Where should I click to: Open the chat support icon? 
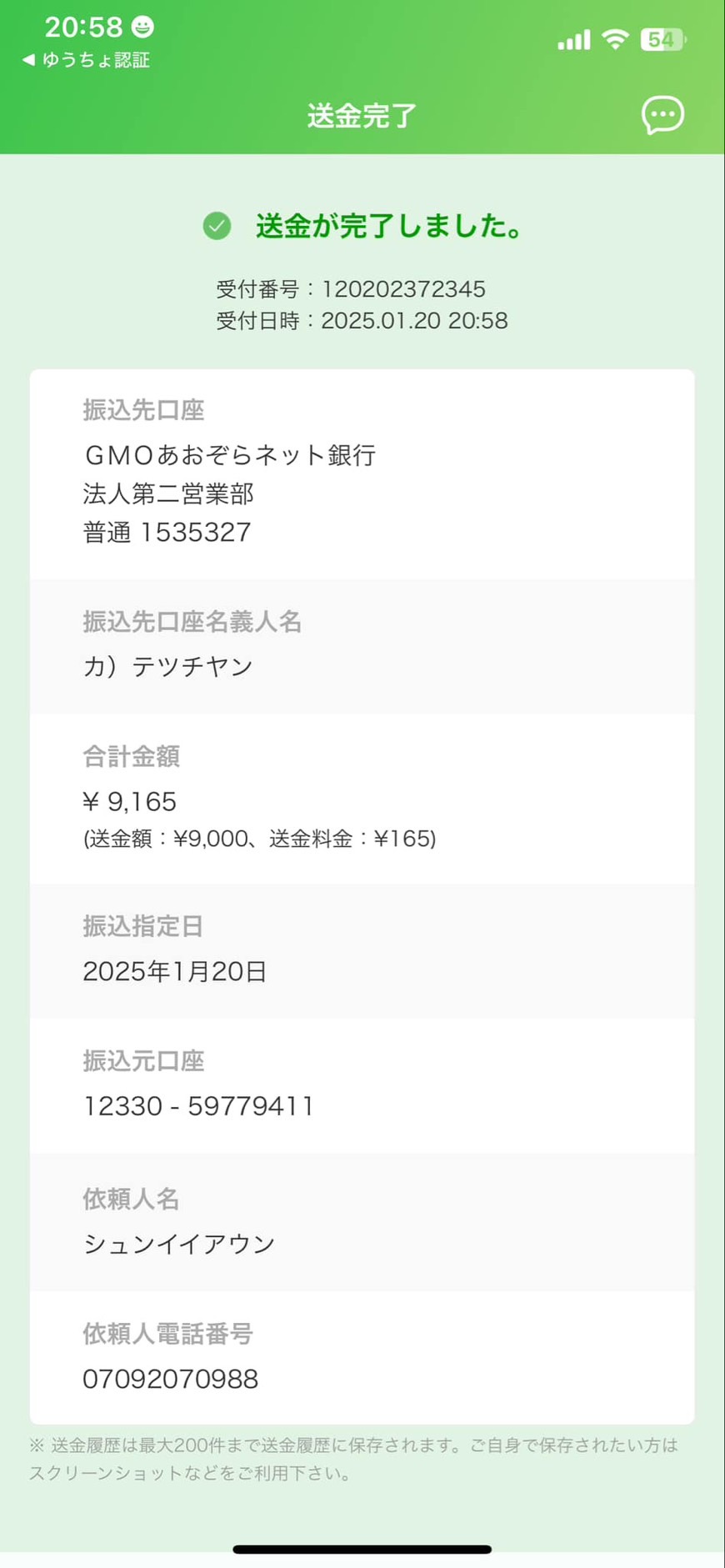tap(662, 115)
